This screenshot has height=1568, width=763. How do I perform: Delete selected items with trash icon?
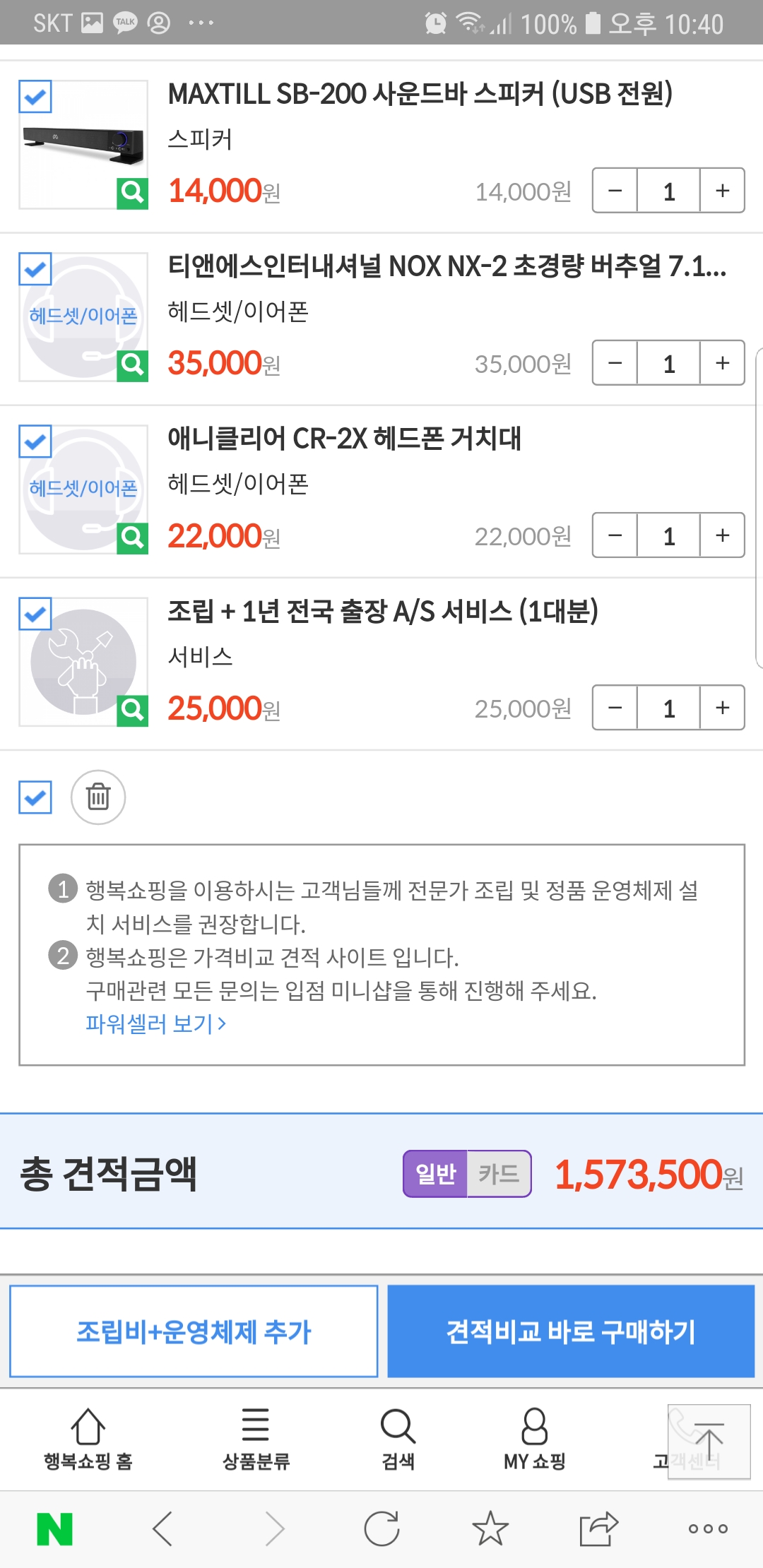pos(98,797)
